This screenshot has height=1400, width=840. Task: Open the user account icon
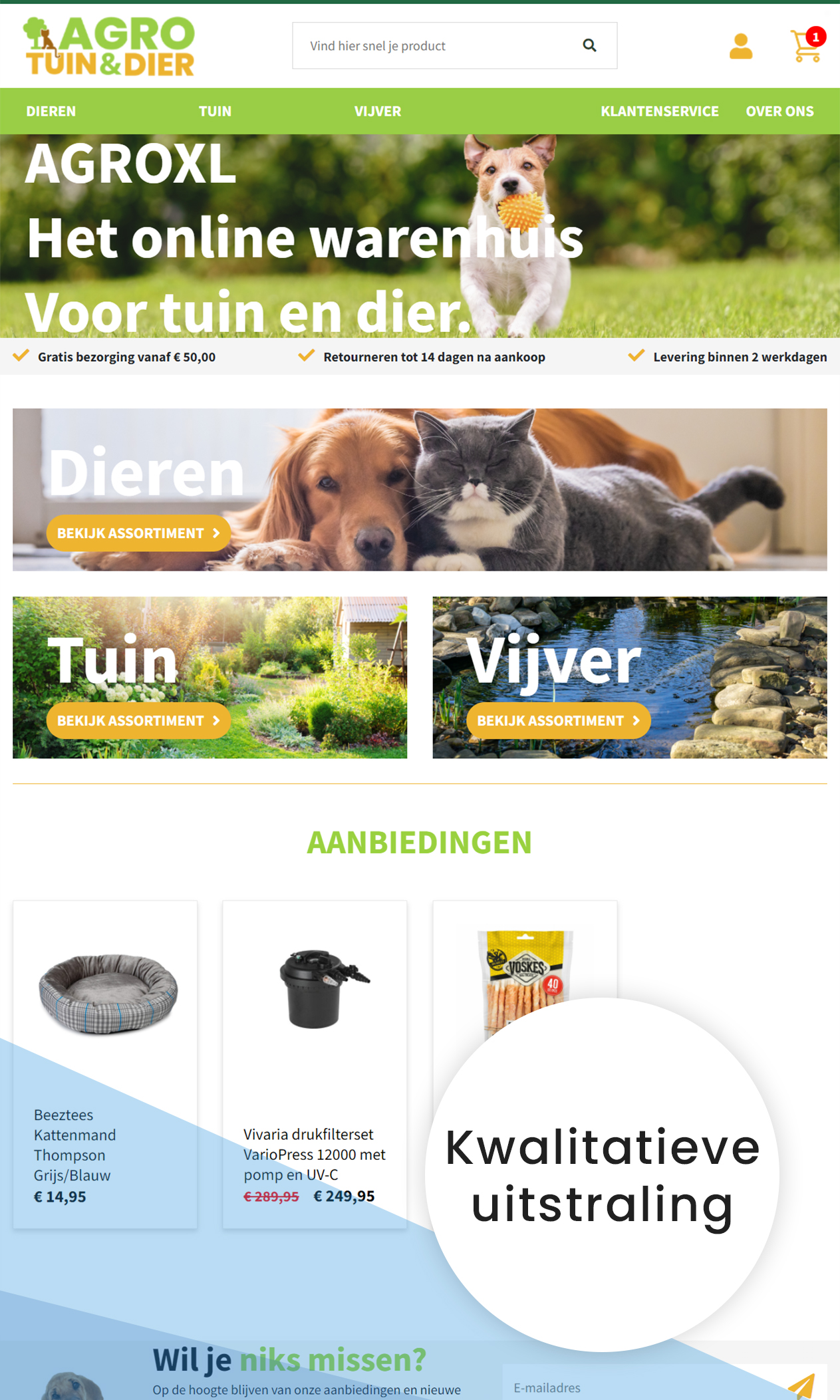pos(740,47)
